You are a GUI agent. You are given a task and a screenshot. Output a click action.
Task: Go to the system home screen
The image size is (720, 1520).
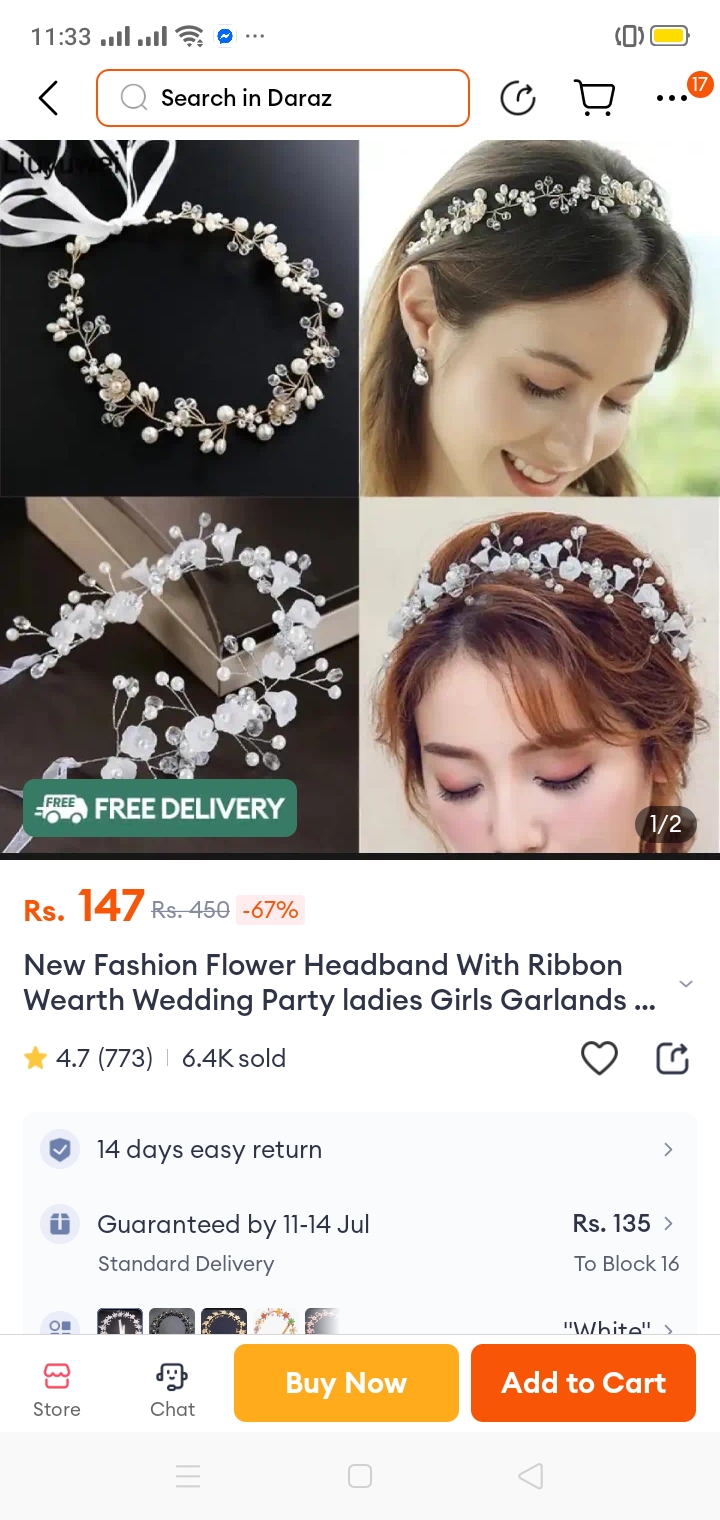pos(360,1476)
